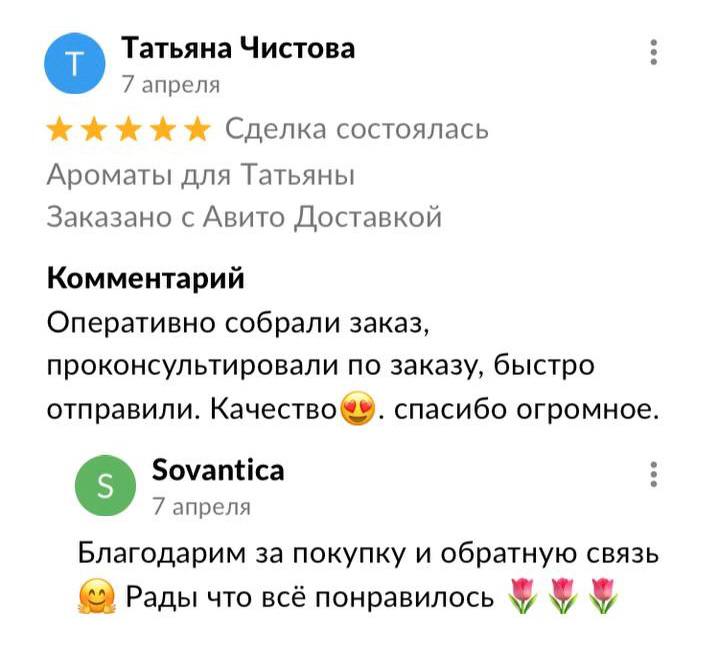Open Sovantica's profile avatar
Image resolution: width=719 pixels, height=658 pixels.
pos(105,484)
